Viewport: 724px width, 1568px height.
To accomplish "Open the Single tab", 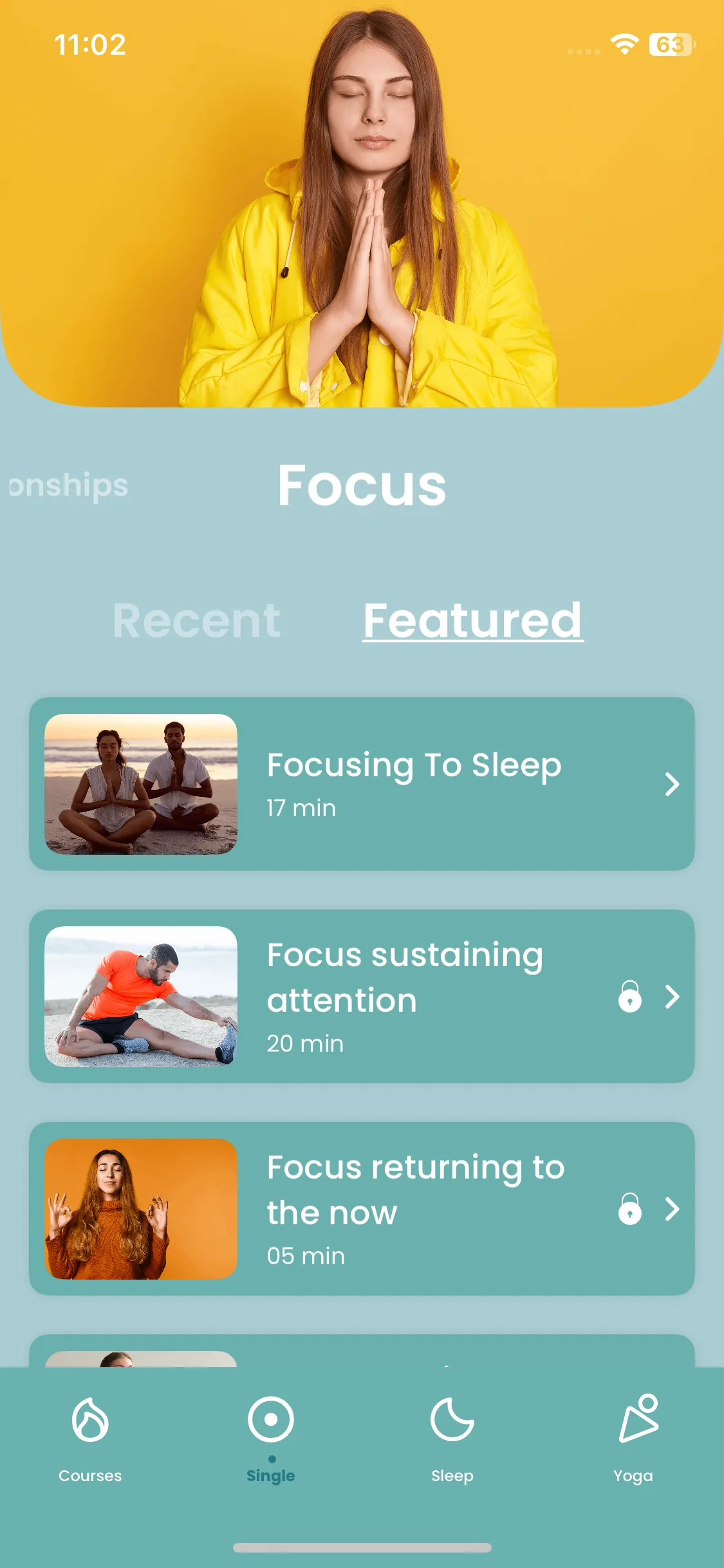I will point(271,1435).
